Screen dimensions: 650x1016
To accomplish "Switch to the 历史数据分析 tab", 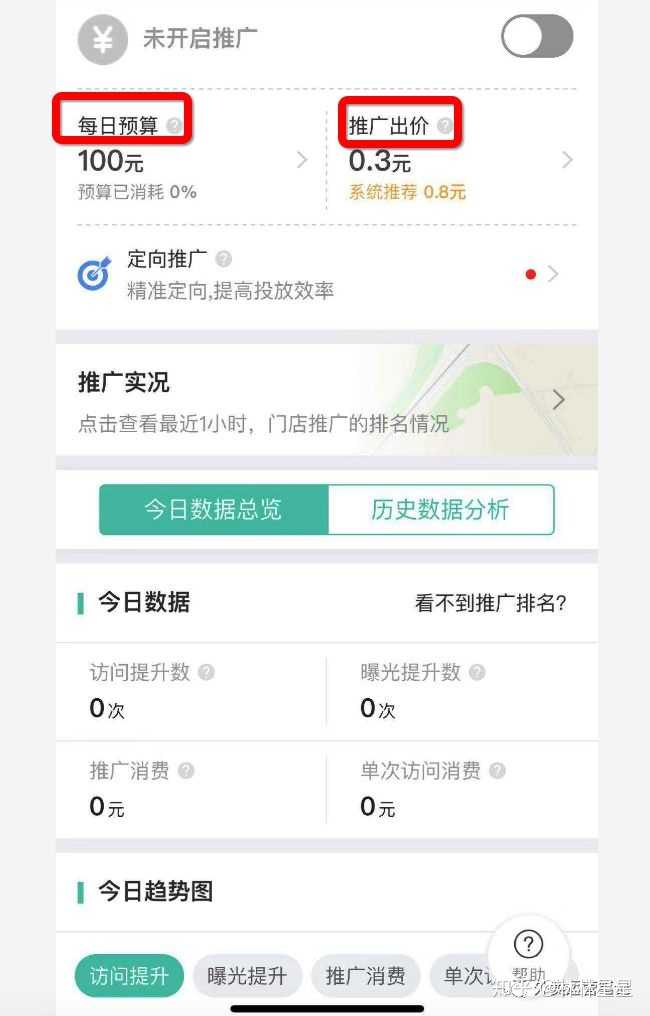I will click(x=440, y=510).
